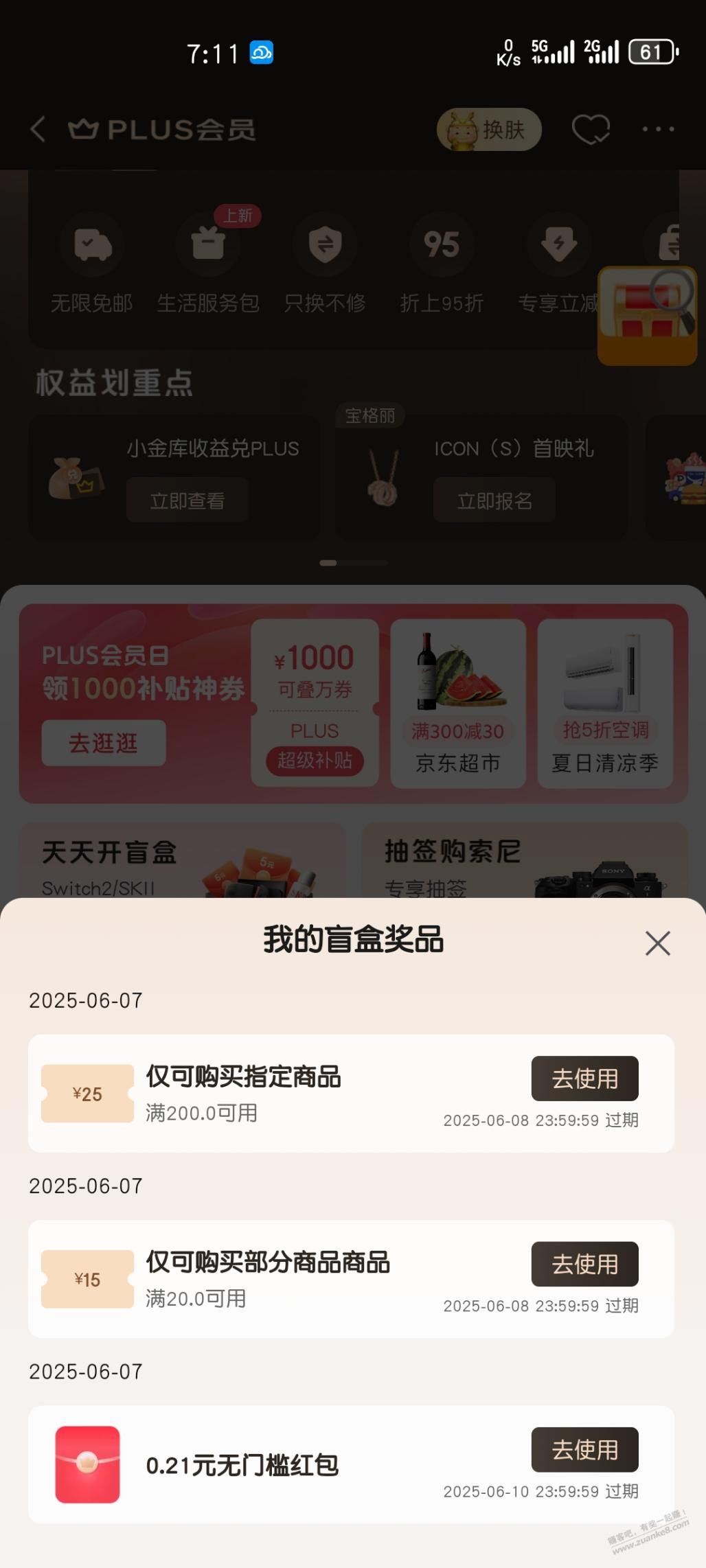Go back from PLUS会员 page

click(38, 129)
